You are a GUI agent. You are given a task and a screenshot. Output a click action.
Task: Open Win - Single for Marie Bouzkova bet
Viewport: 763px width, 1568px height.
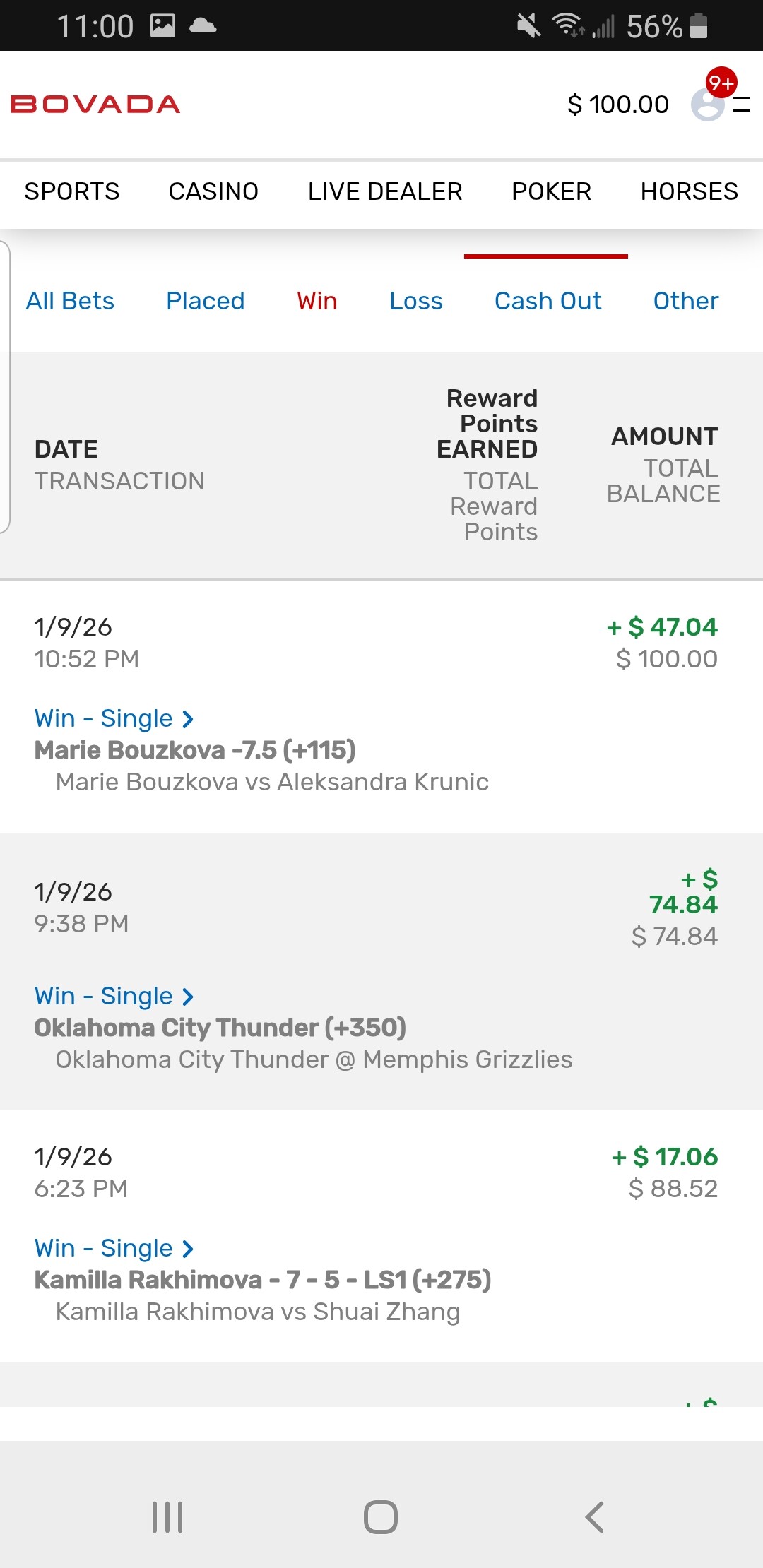pos(114,718)
